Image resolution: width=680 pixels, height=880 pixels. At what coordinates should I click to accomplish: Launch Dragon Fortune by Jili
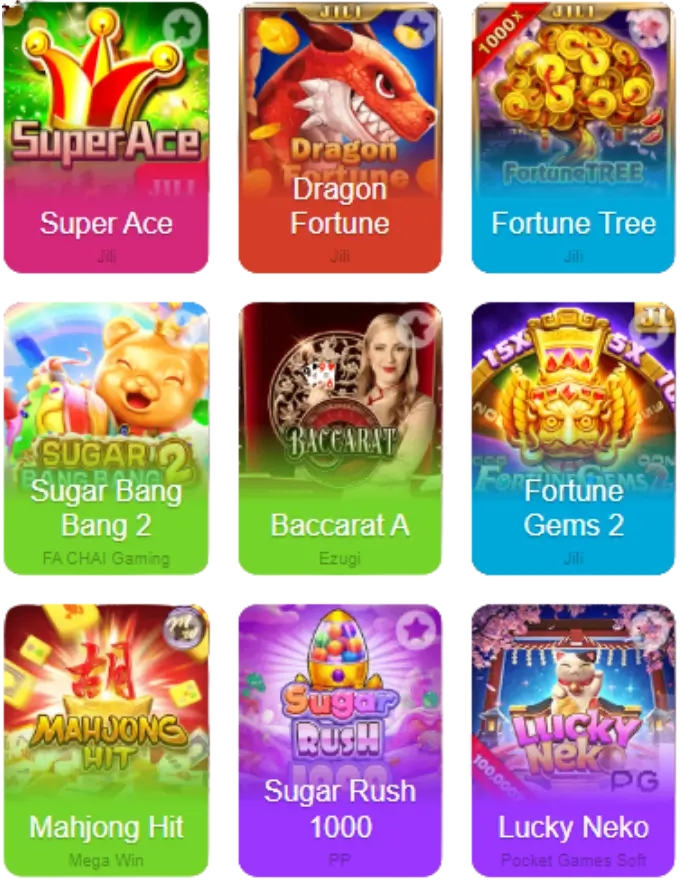point(339,140)
